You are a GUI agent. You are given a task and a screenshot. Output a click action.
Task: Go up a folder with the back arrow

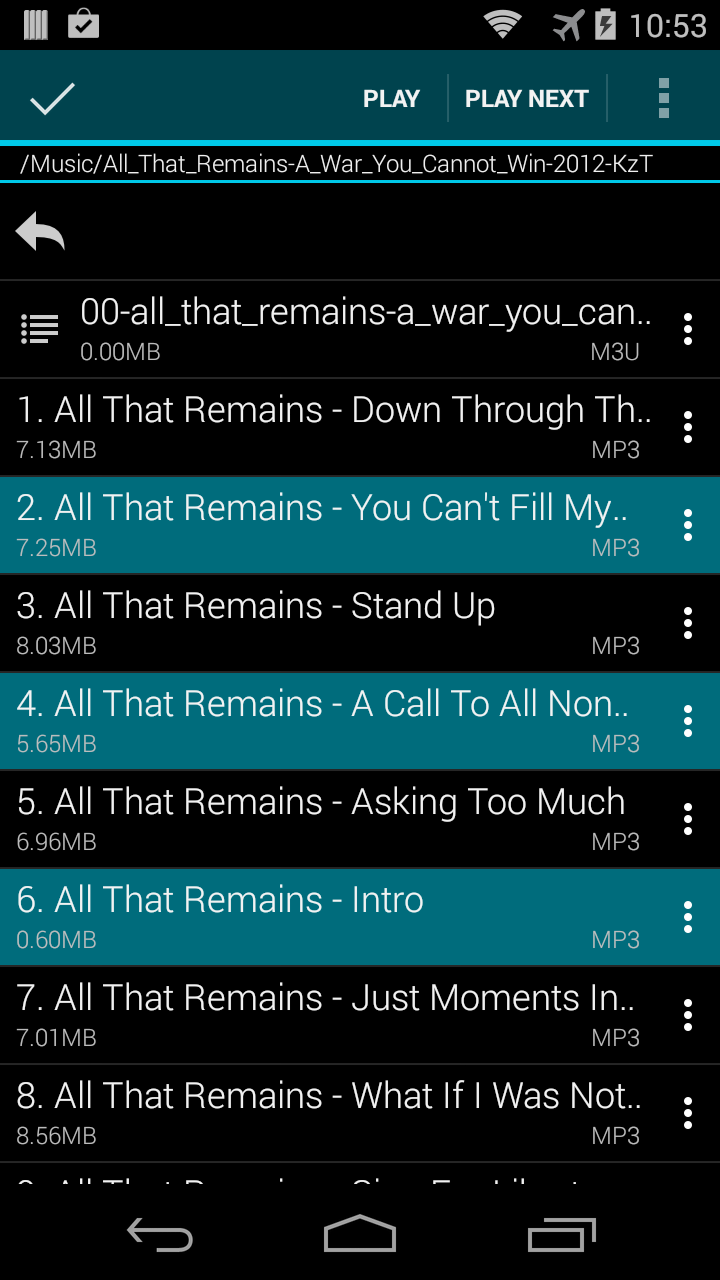pos(40,231)
